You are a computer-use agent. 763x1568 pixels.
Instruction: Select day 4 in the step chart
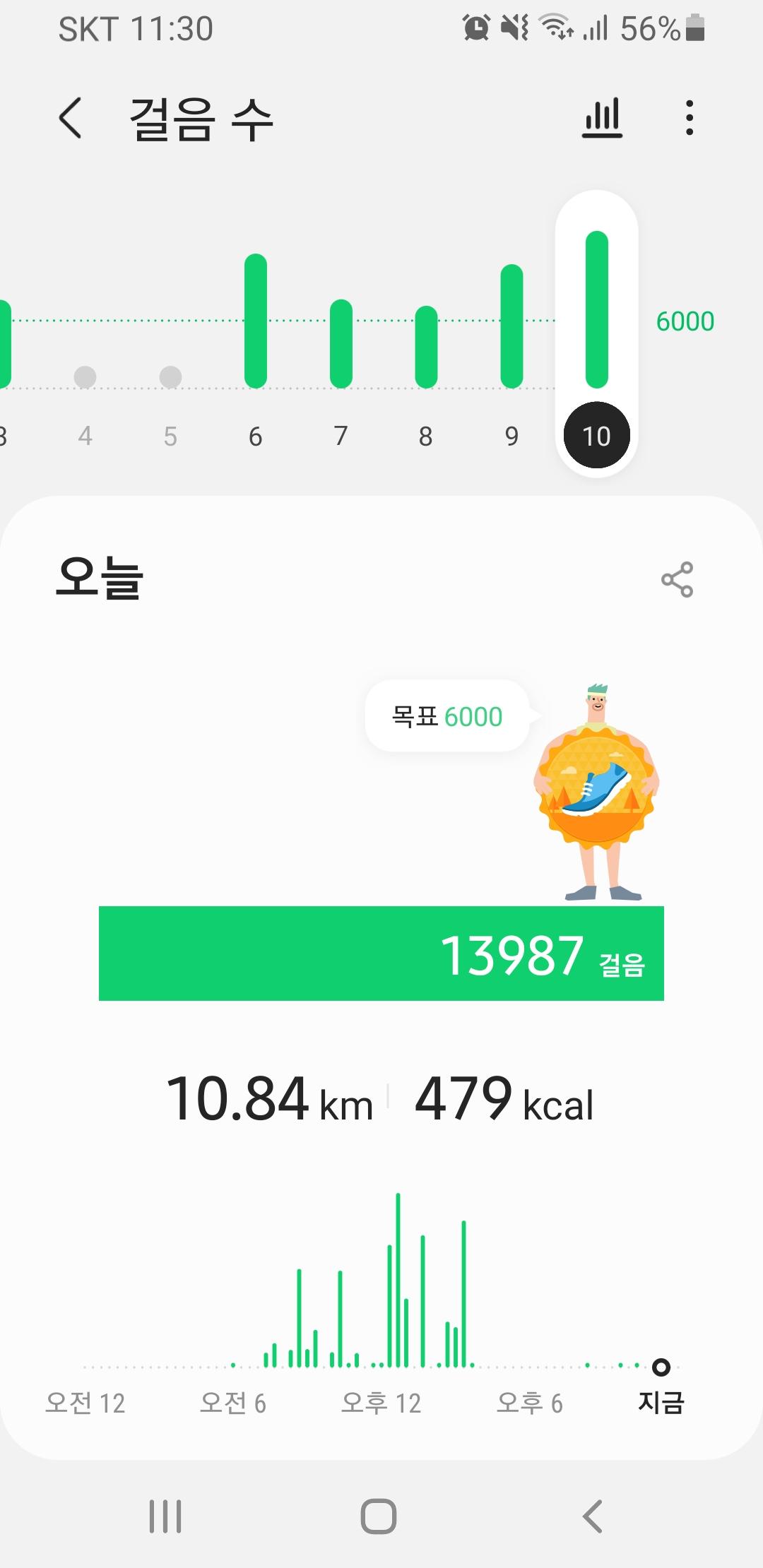click(85, 396)
